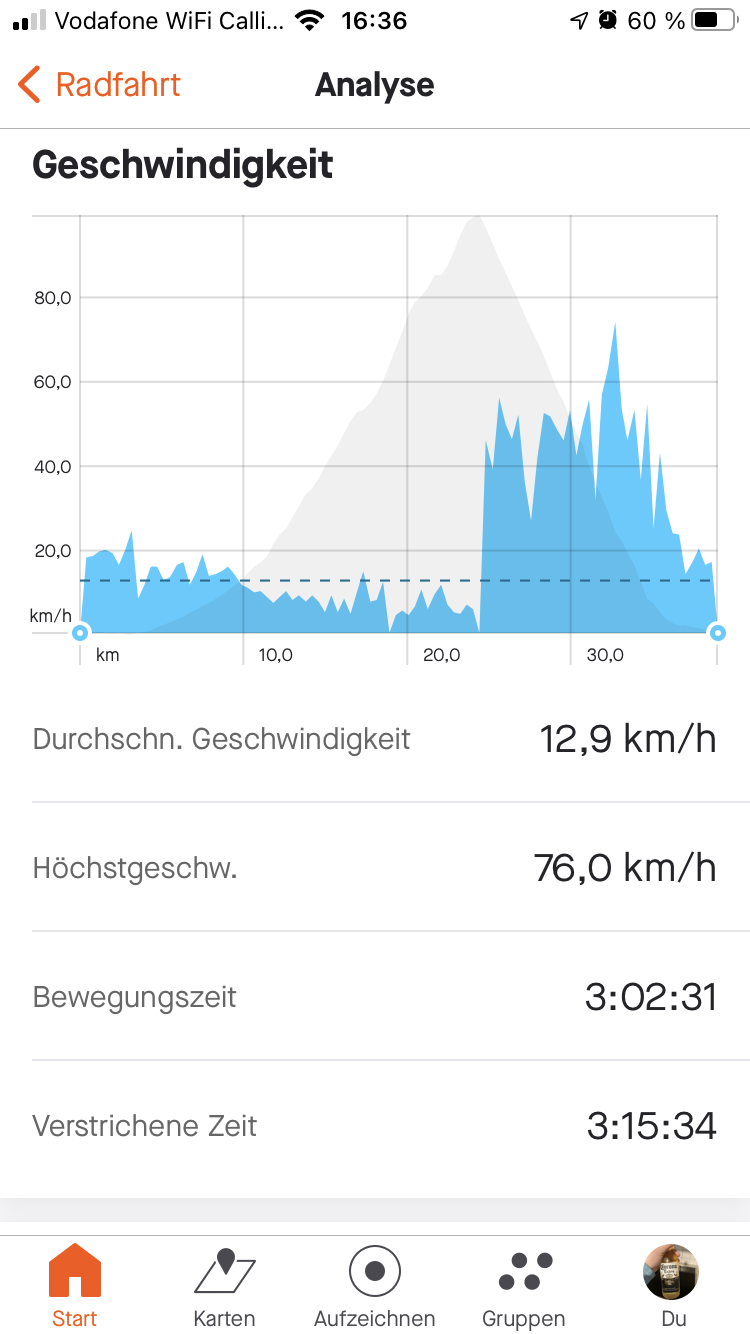Open the Karten tab
Image resolution: width=750 pixels, height=1334 pixels.
[224, 1284]
